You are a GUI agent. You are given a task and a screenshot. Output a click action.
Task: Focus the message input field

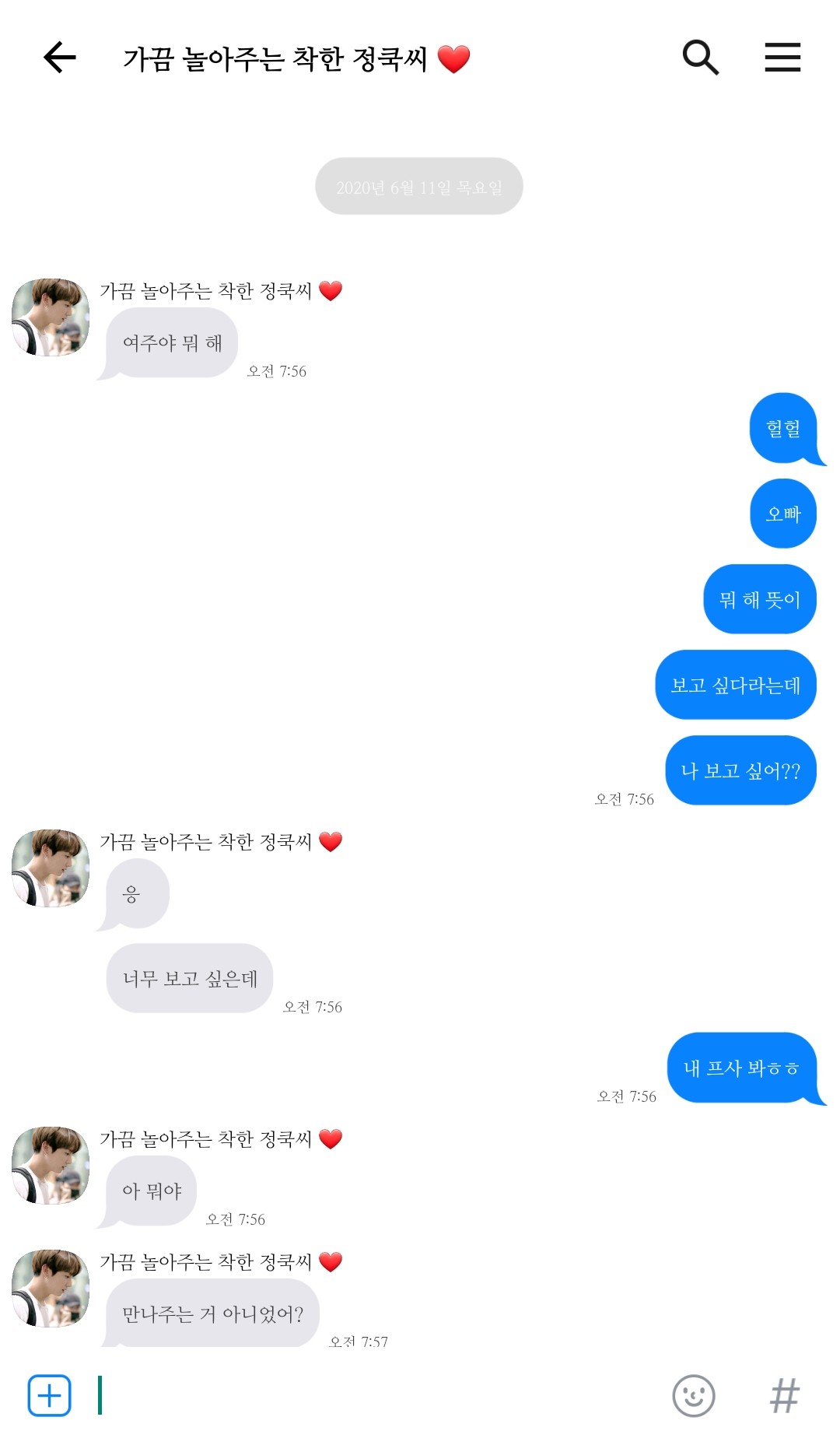click(373, 1395)
